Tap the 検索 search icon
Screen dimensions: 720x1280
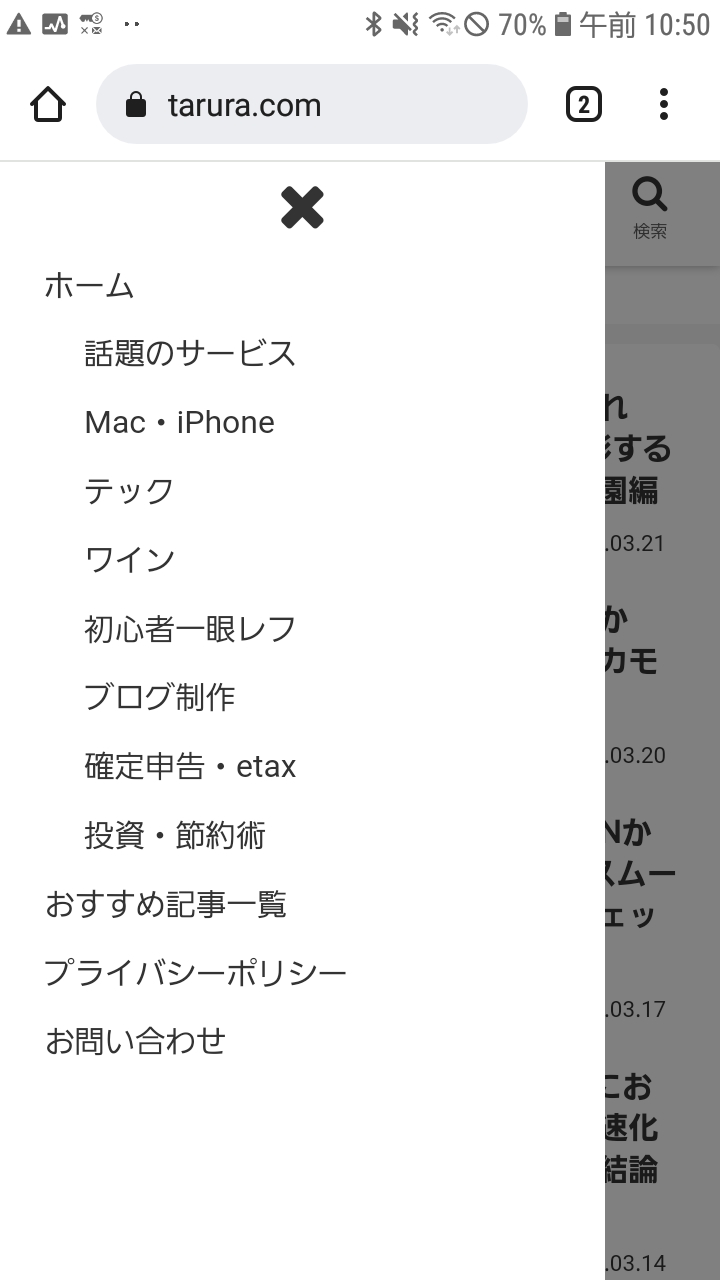click(650, 208)
